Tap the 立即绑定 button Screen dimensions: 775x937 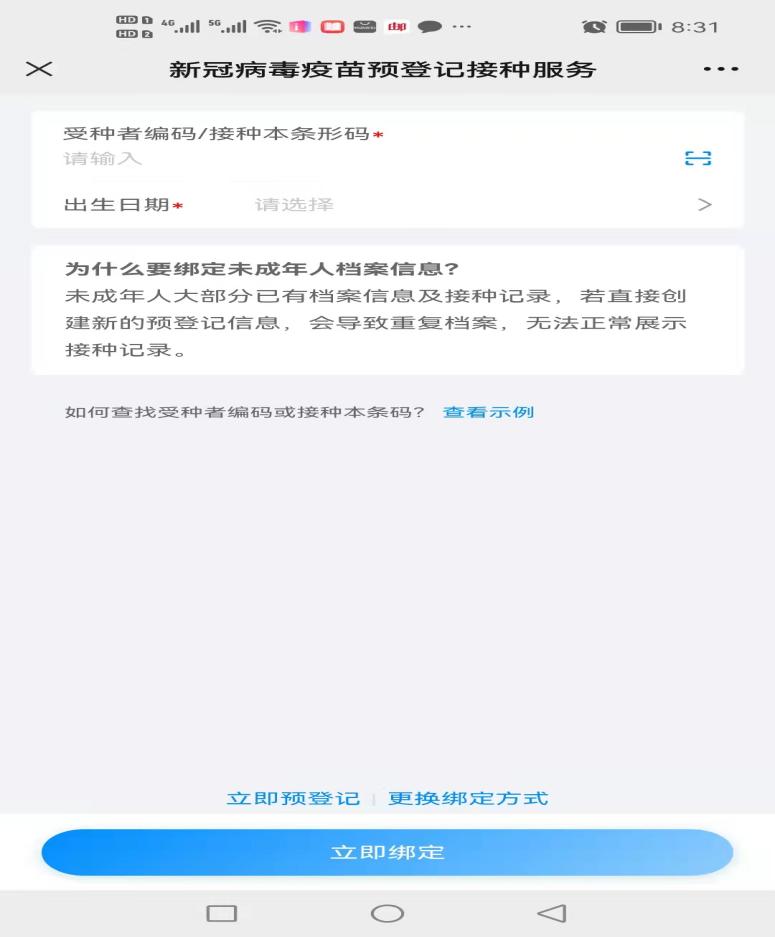coord(387,853)
